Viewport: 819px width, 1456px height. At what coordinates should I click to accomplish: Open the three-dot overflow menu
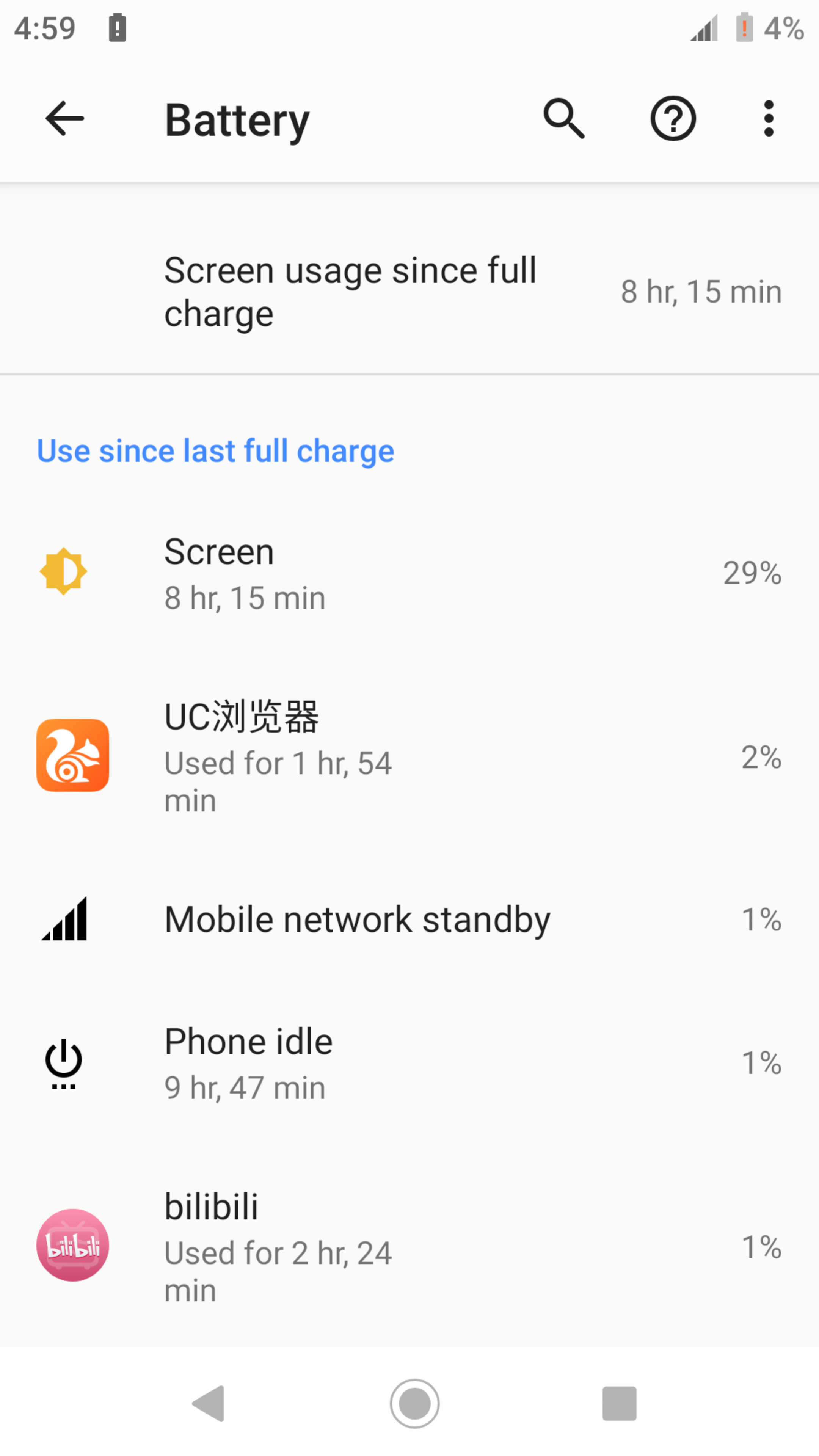[x=768, y=119]
